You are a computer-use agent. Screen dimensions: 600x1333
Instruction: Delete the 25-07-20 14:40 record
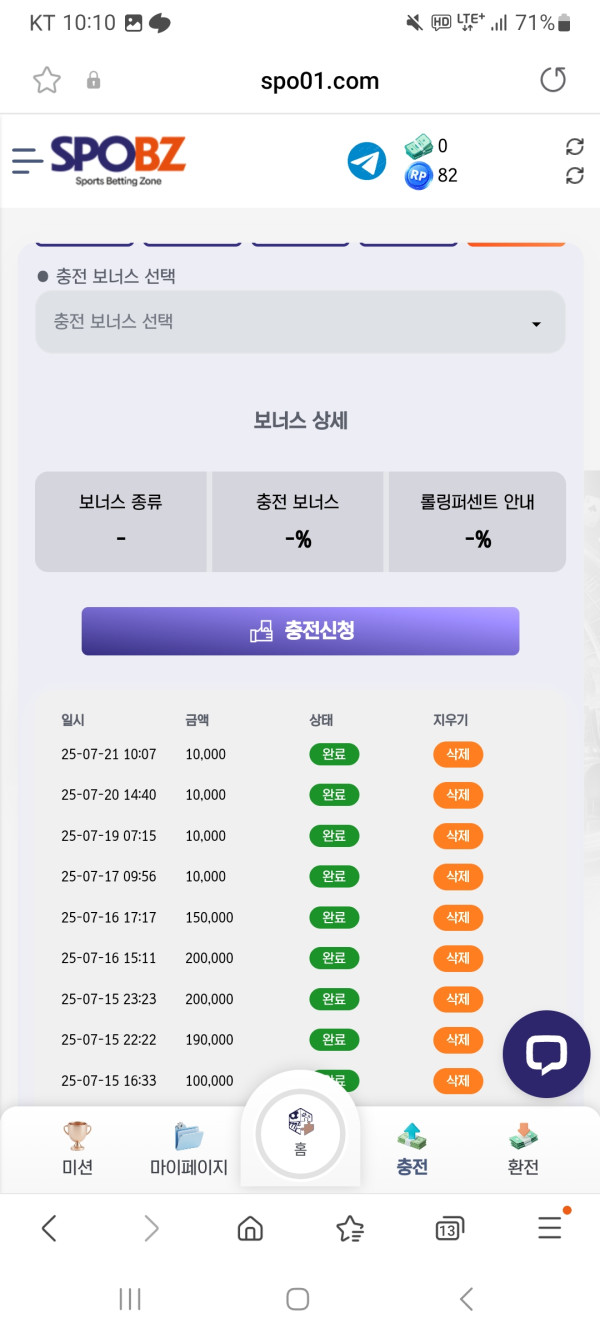458,795
